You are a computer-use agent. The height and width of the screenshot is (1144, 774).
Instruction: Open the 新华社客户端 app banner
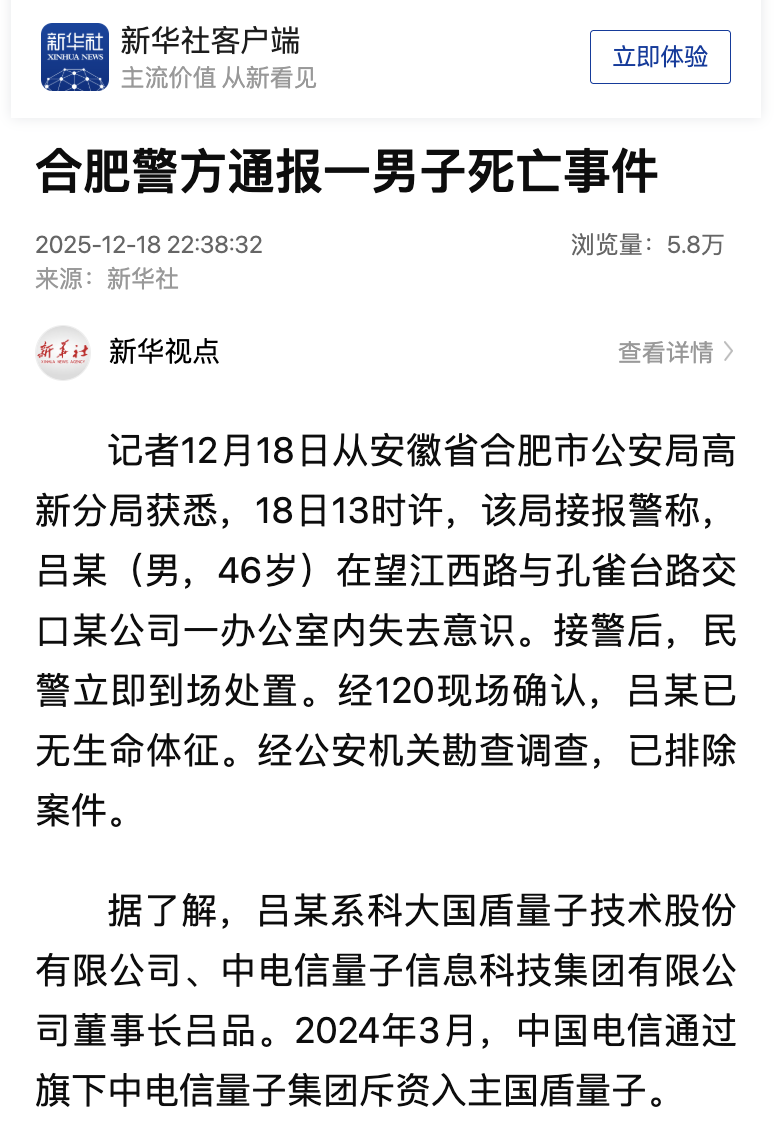coord(210,57)
